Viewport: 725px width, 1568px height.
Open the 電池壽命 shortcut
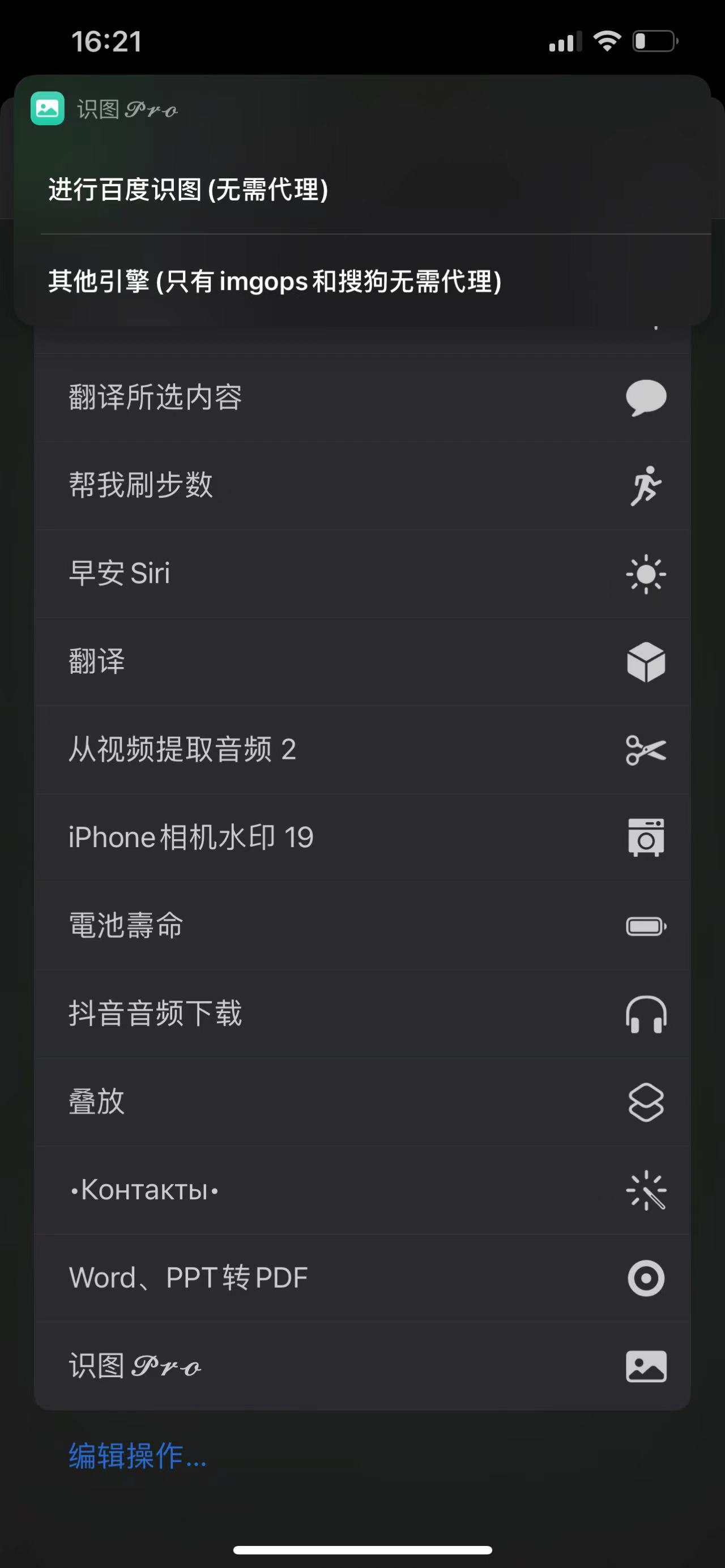362,926
